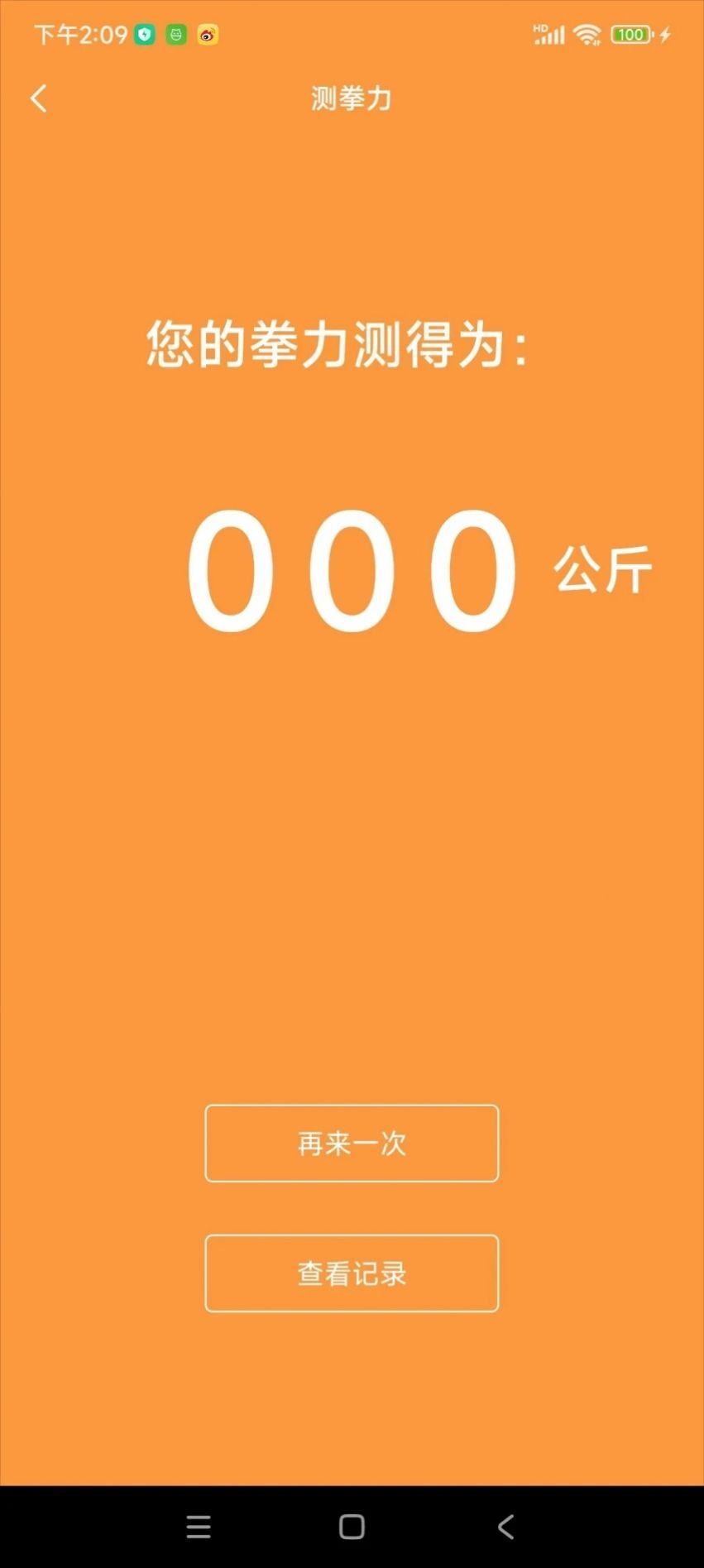Tap the 000 punch score display
The width and height of the screenshot is (704, 1568).
point(352,568)
